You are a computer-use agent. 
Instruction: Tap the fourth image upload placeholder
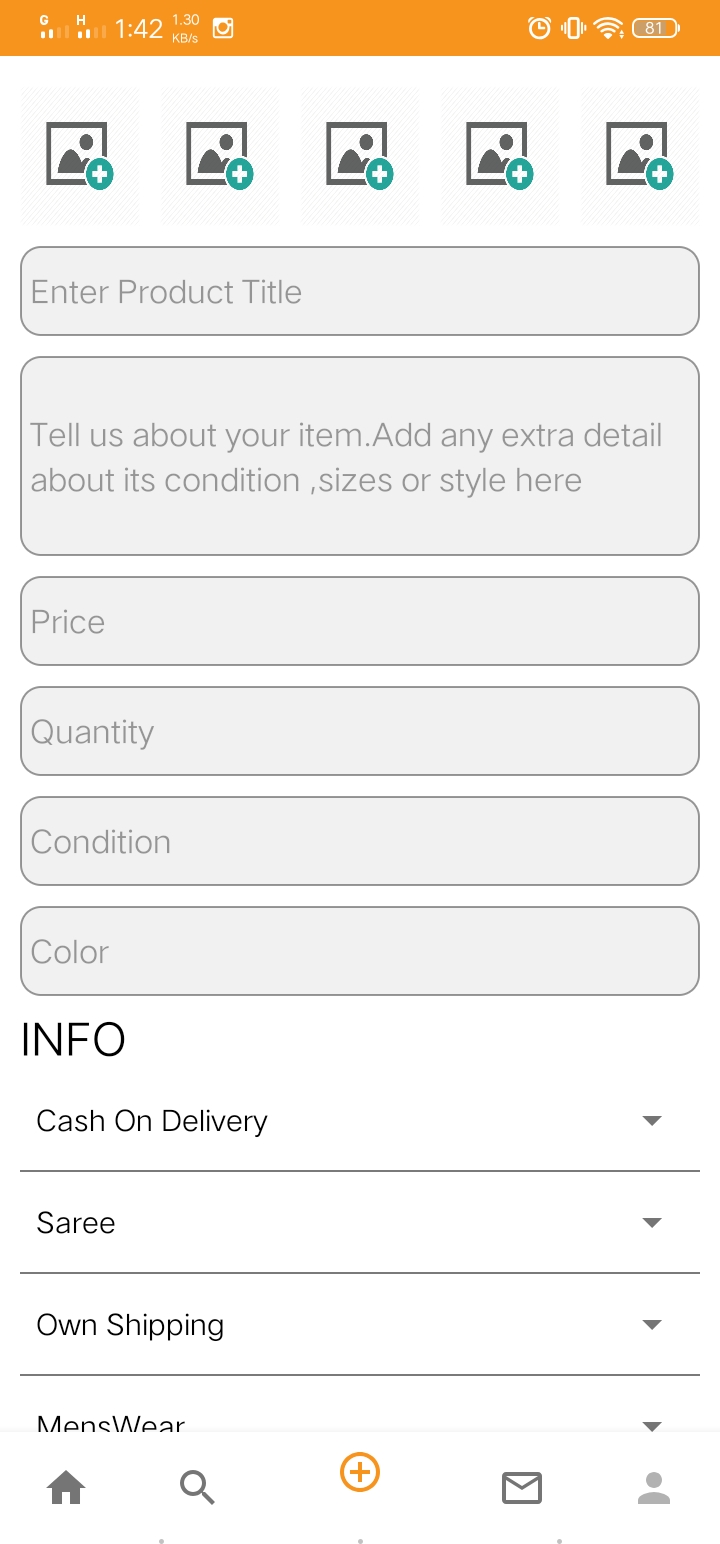click(499, 155)
